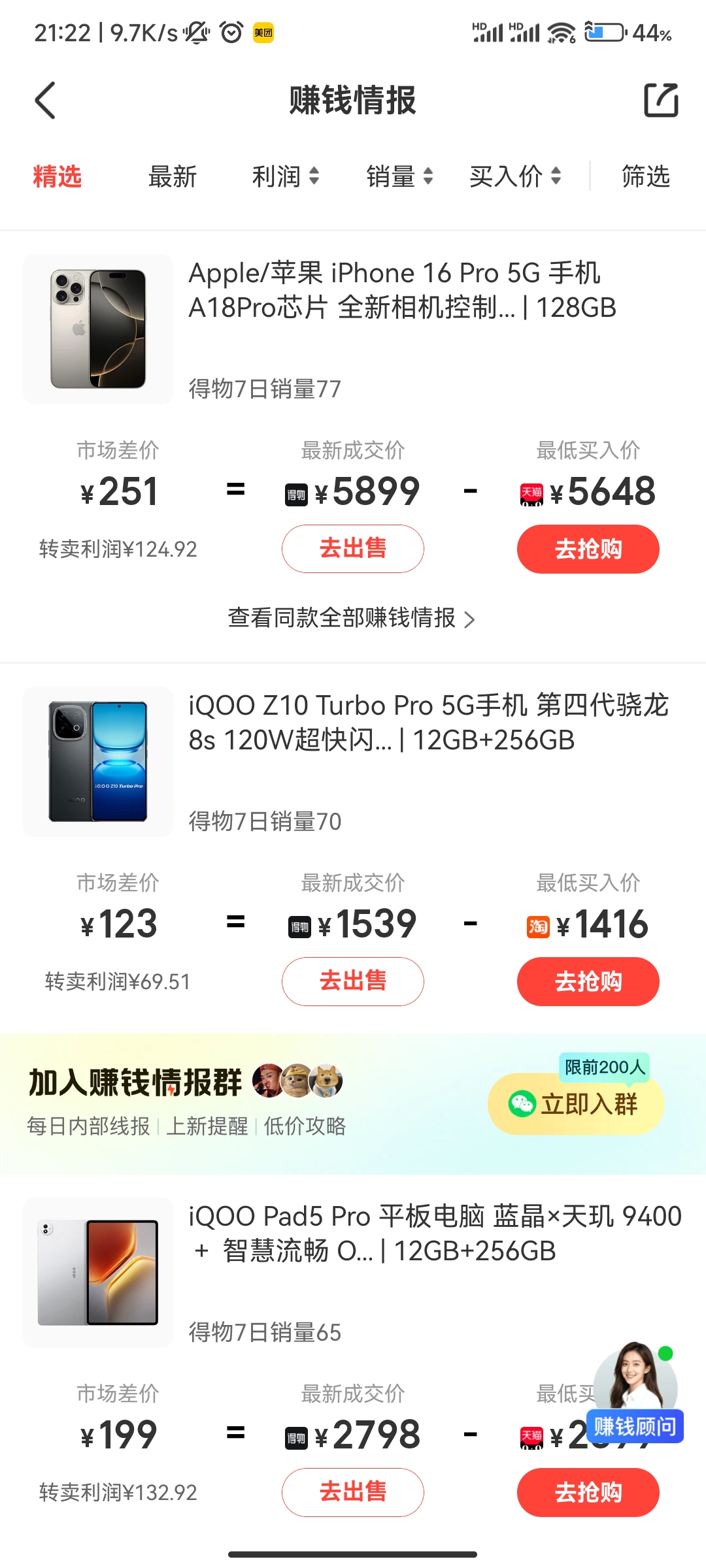The width and height of the screenshot is (706, 1568).
Task: Tap 去出售 for iQOO Pad5 Pro
Action: pyautogui.click(x=352, y=1492)
